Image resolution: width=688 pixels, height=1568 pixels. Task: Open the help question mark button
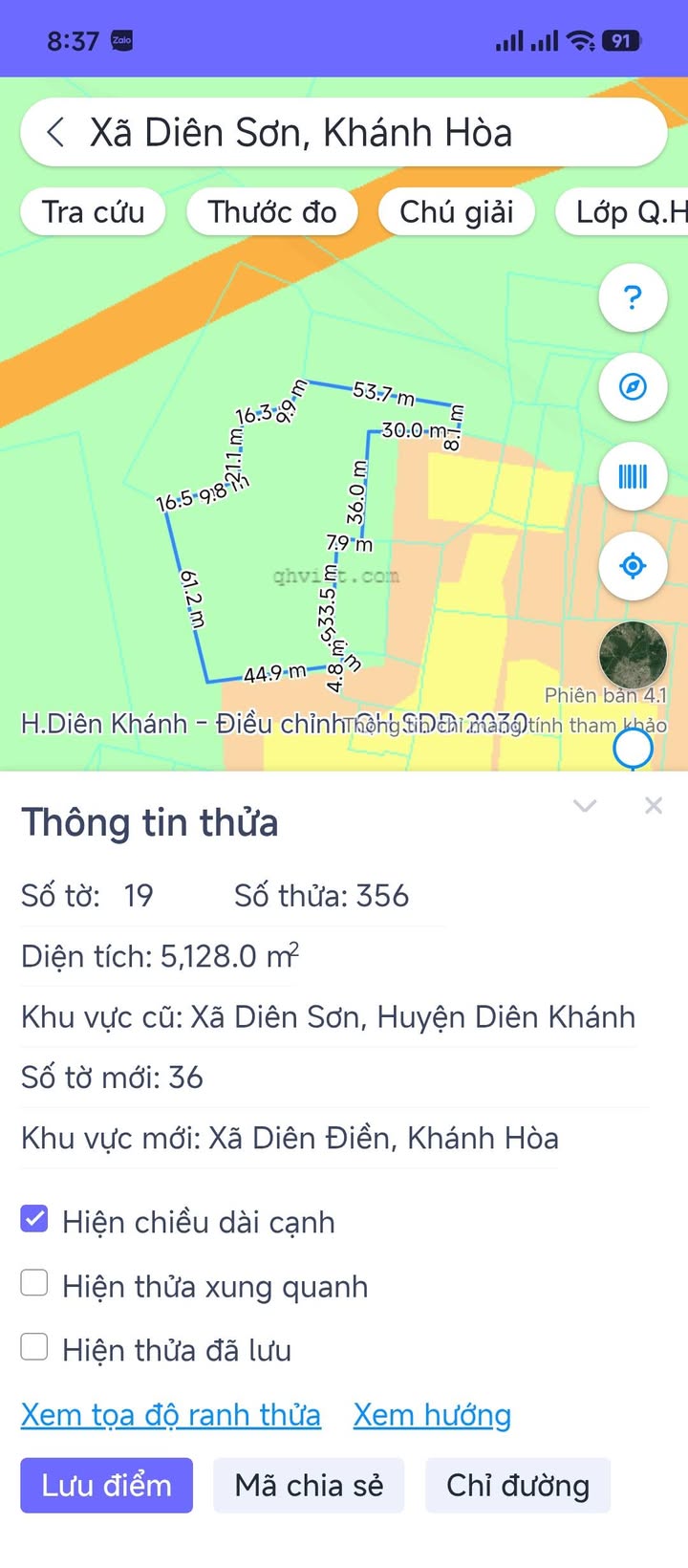(633, 298)
